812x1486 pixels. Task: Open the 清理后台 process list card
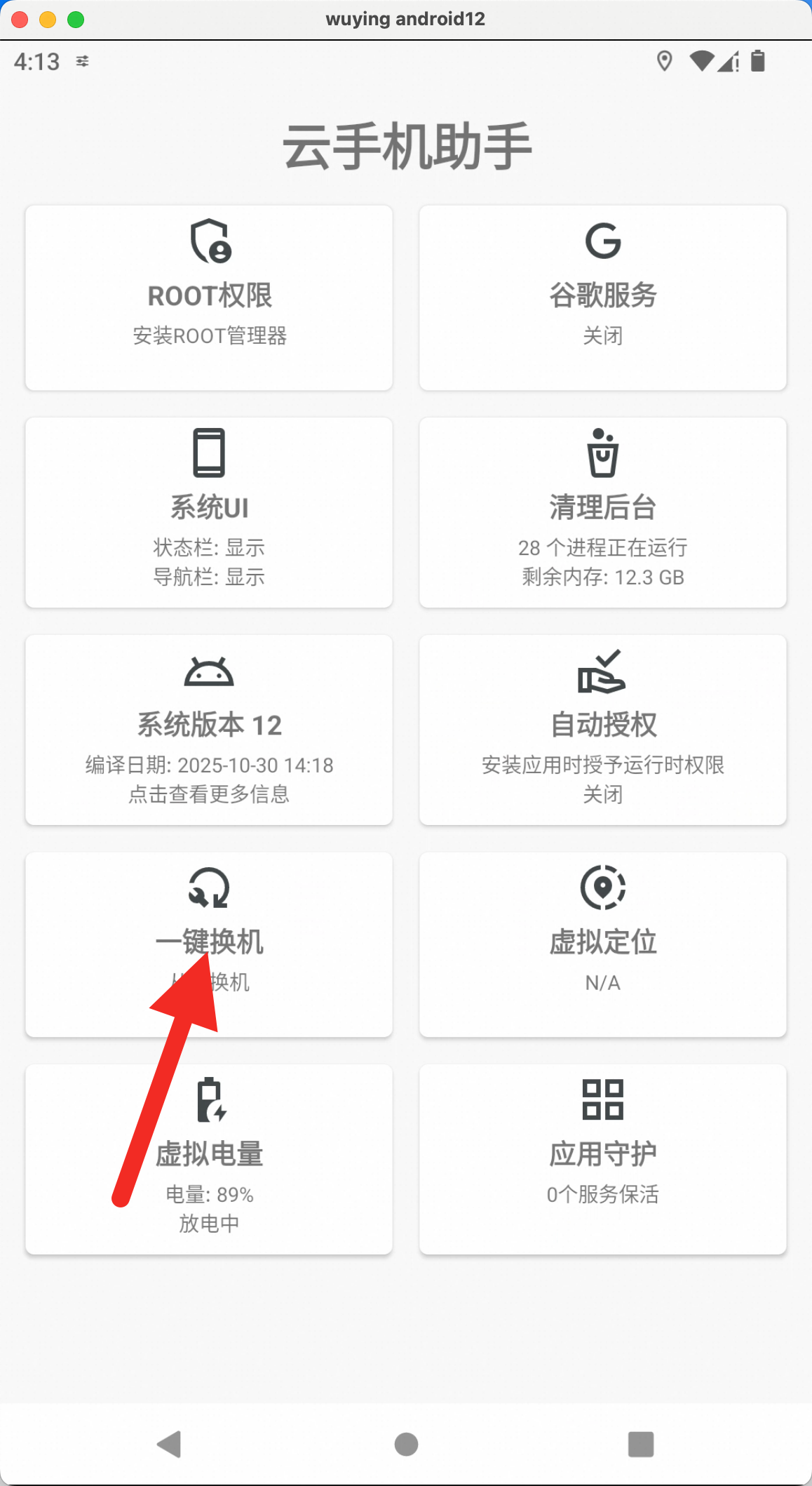(x=602, y=512)
